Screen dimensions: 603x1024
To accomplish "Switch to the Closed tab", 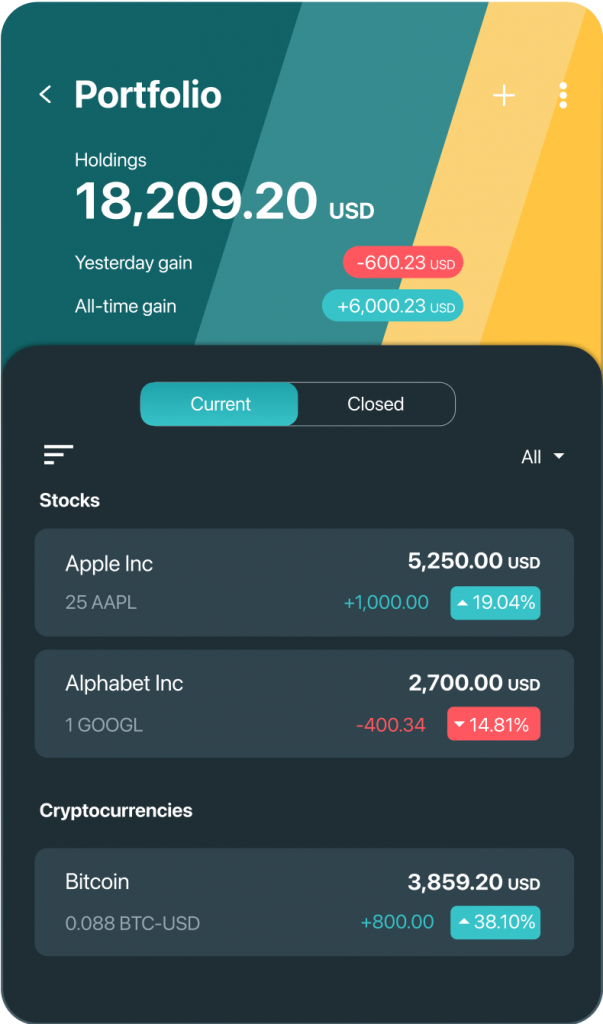I will pos(376,404).
